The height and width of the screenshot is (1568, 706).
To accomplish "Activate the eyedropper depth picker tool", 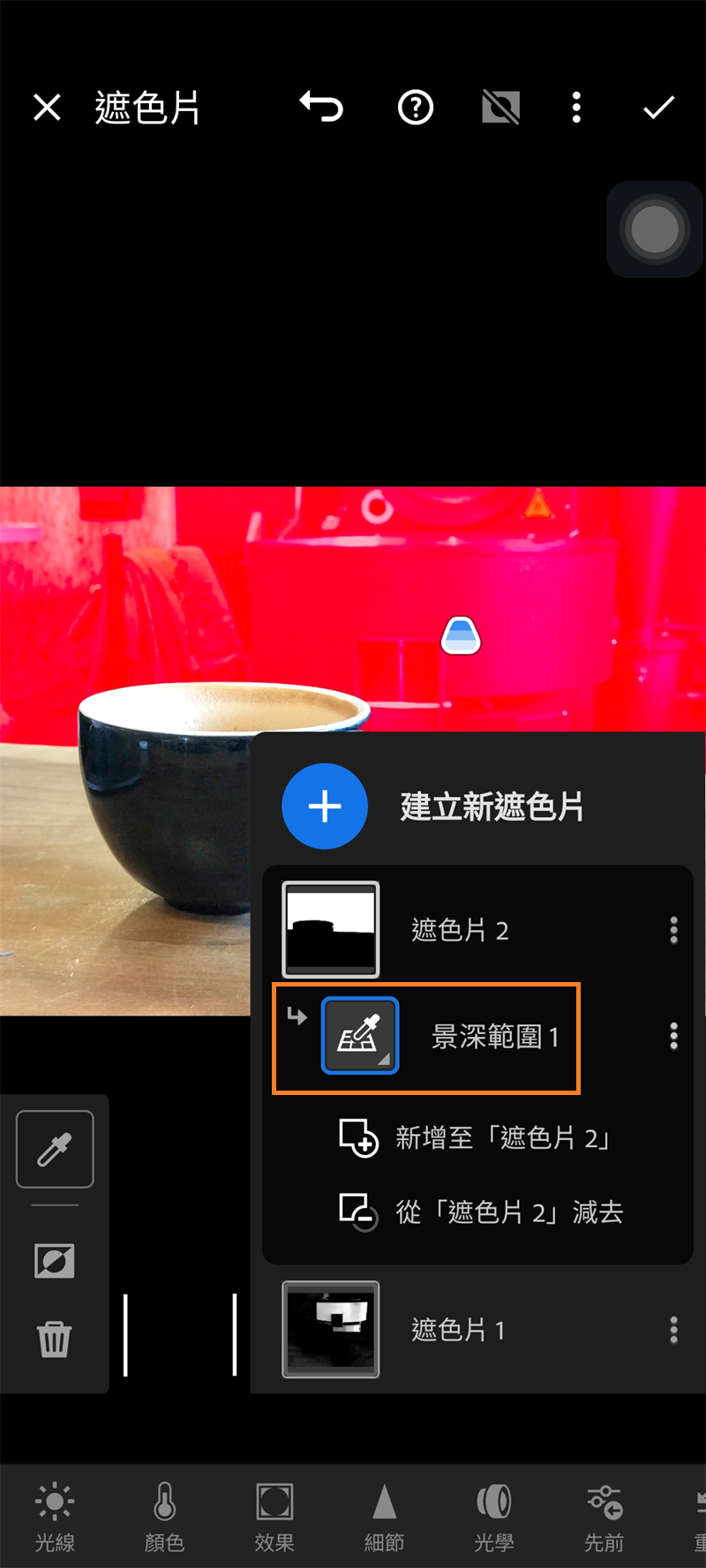I will tap(55, 1149).
